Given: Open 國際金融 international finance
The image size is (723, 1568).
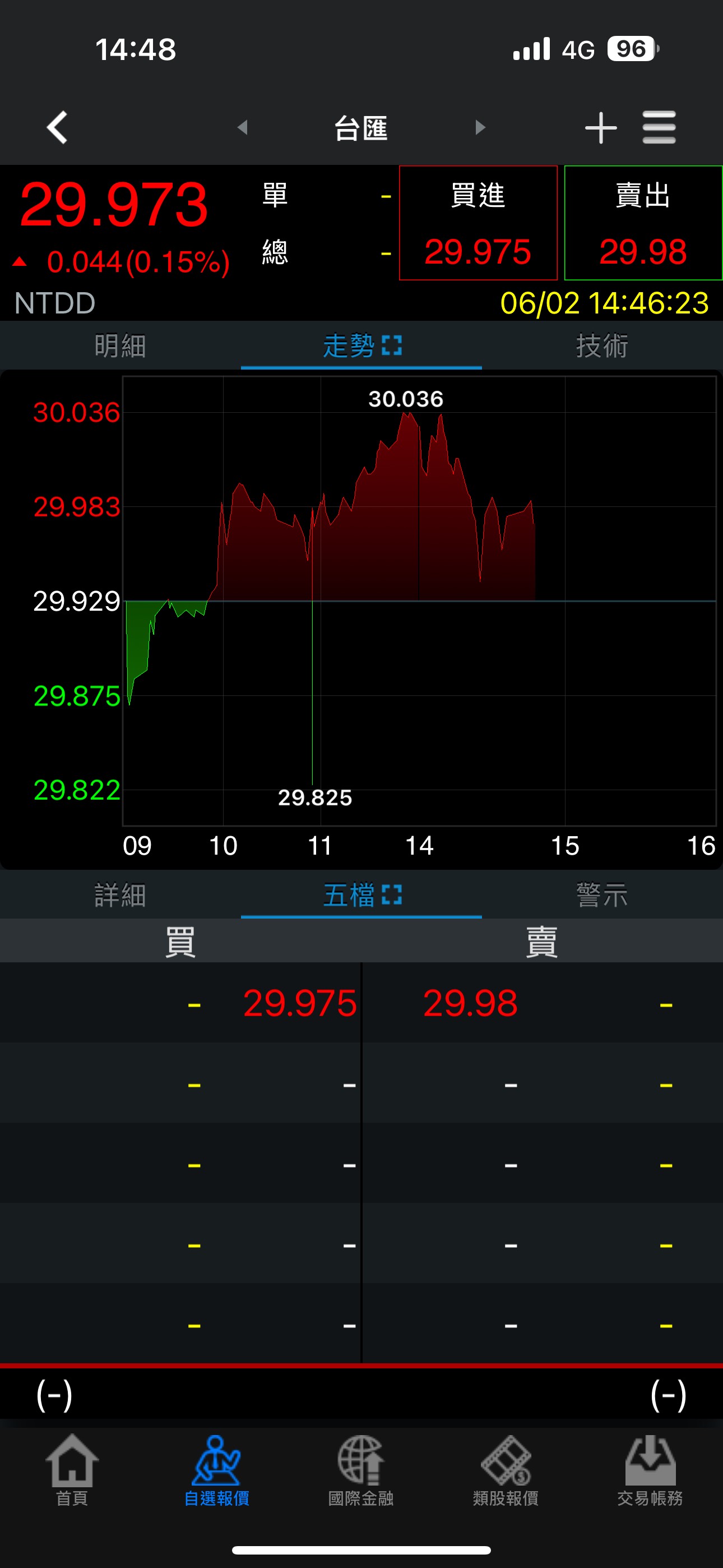Looking at the screenshot, I should coord(361,1470).
